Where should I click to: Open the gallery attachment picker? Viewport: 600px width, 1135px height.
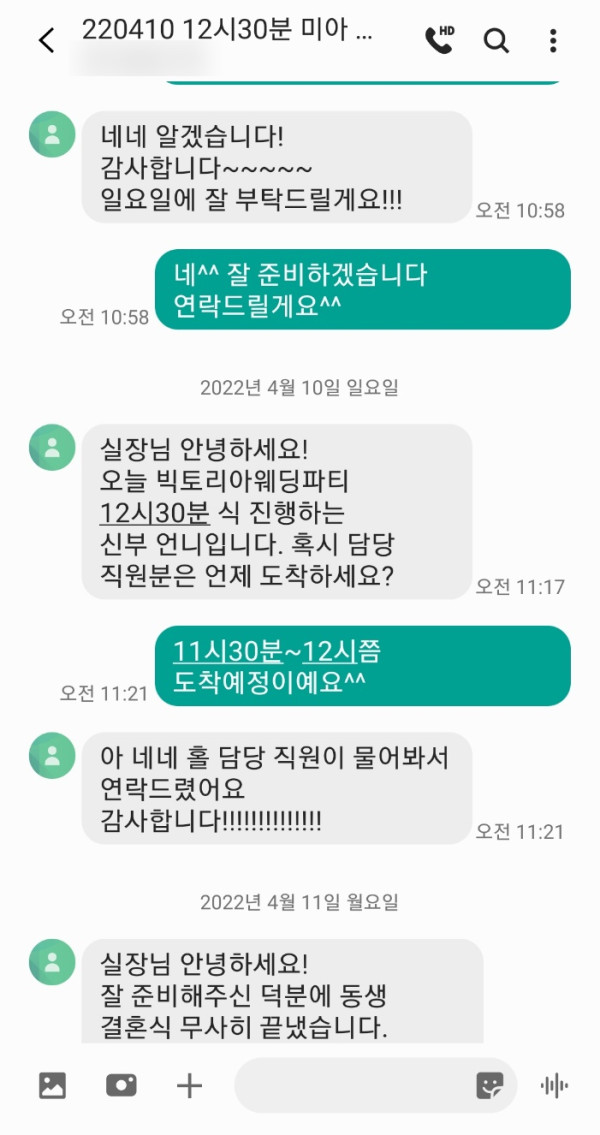tap(52, 1085)
